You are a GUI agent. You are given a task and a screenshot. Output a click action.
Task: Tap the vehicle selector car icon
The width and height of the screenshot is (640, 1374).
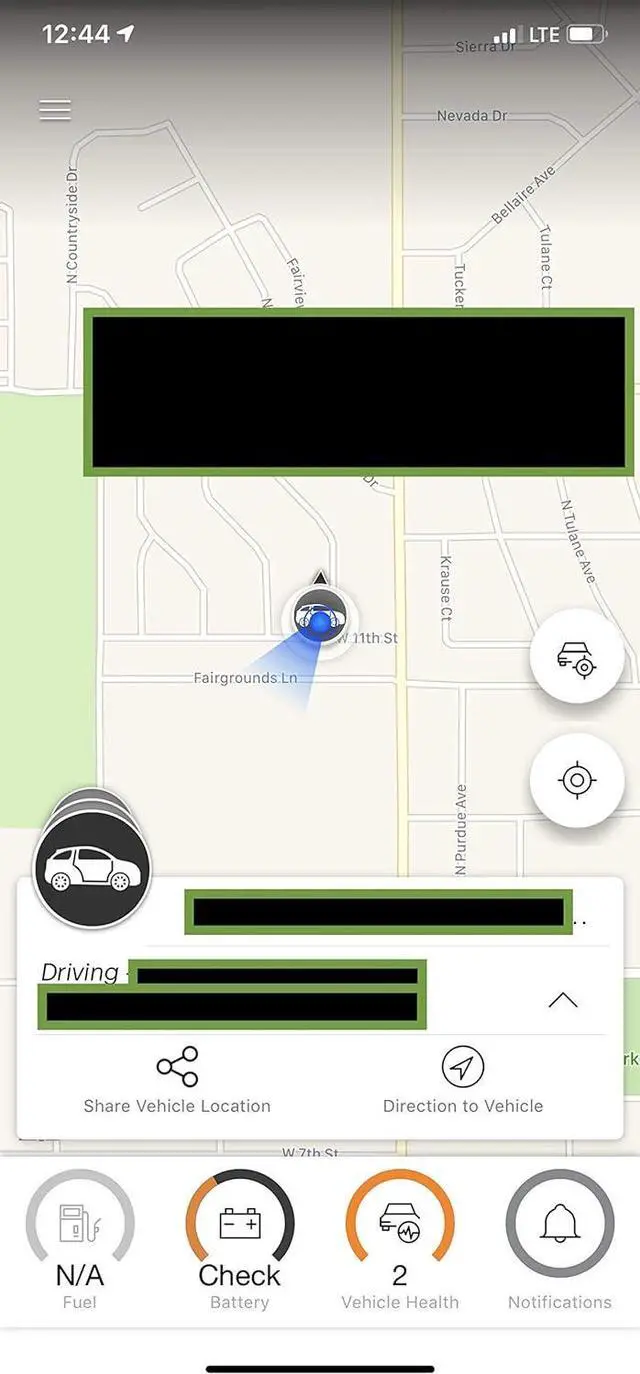coord(92,866)
